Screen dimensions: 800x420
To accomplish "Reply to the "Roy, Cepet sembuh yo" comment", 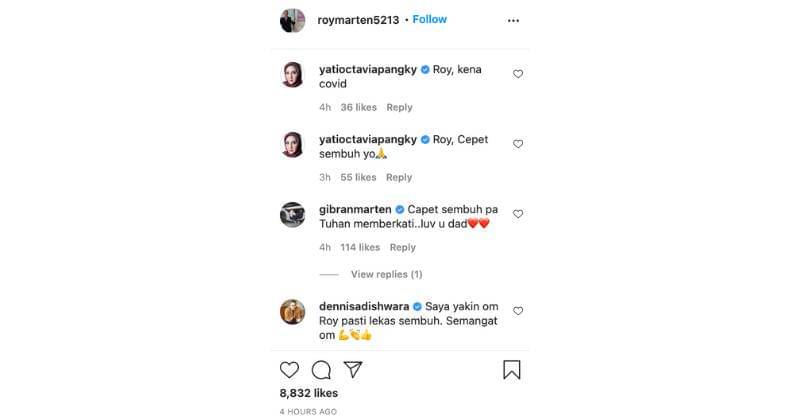I will [399, 177].
